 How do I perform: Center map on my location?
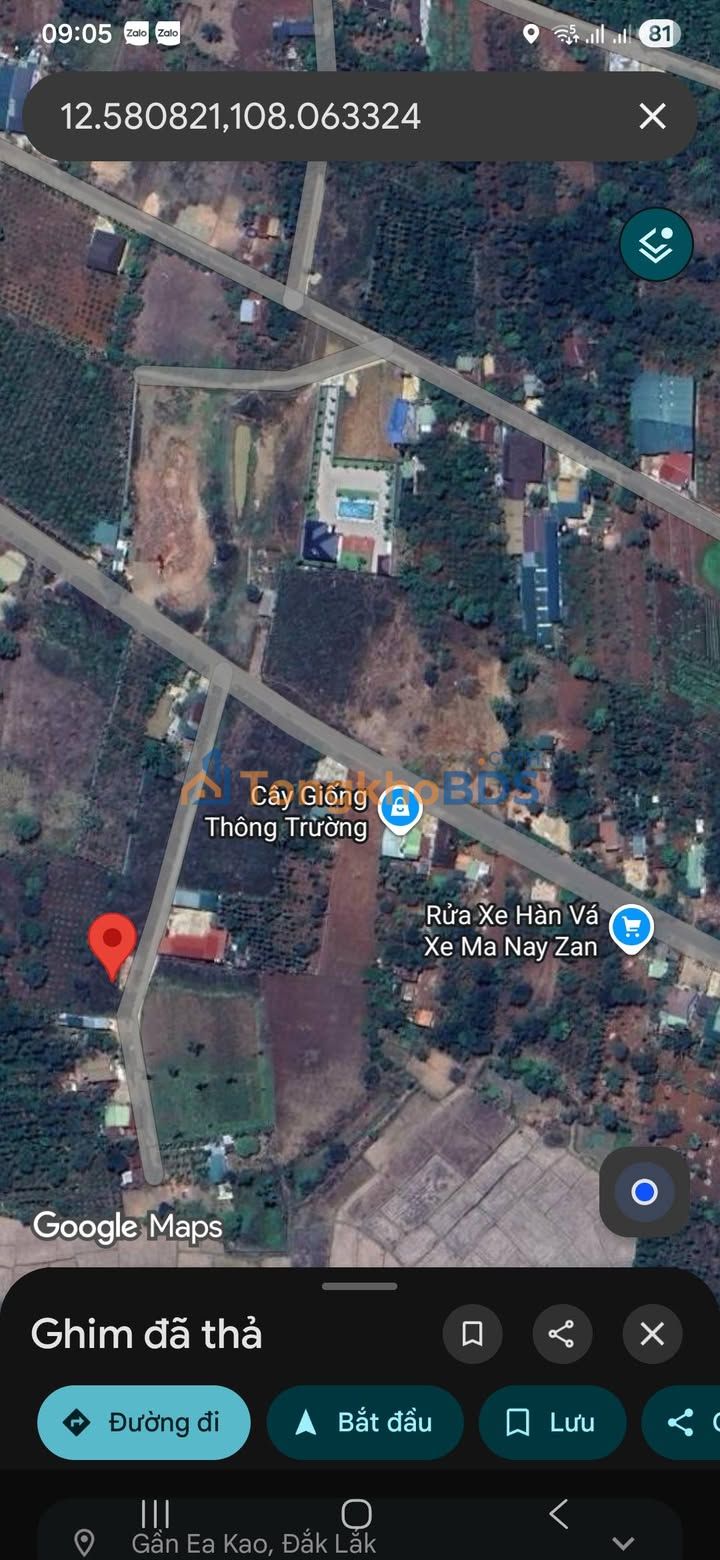[644, 1191]
